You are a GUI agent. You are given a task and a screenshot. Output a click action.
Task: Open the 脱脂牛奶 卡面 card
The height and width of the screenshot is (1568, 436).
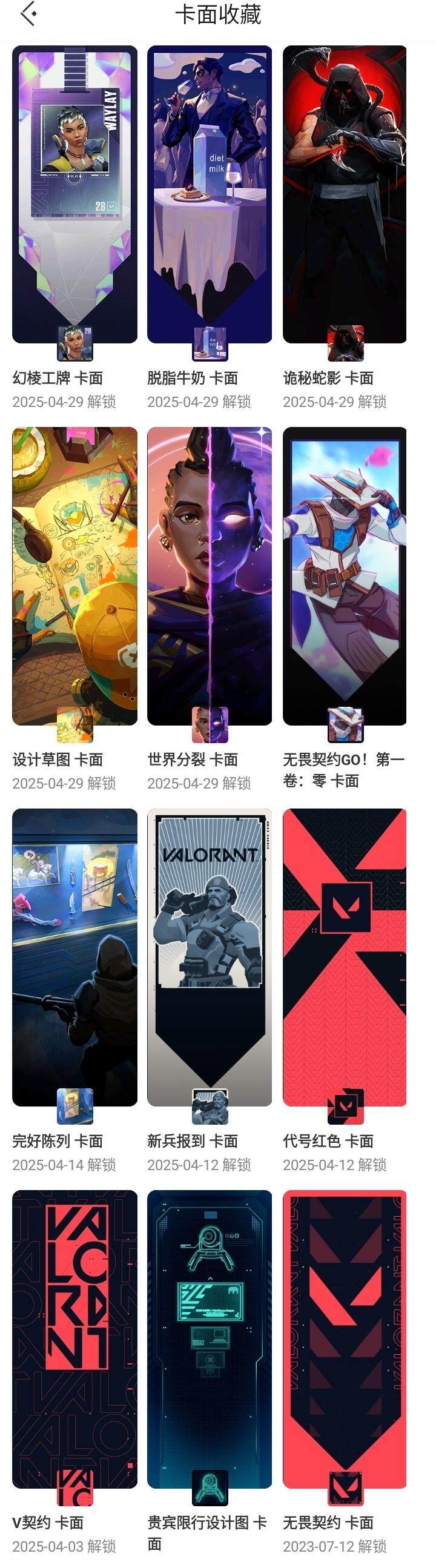click(210, 195)
